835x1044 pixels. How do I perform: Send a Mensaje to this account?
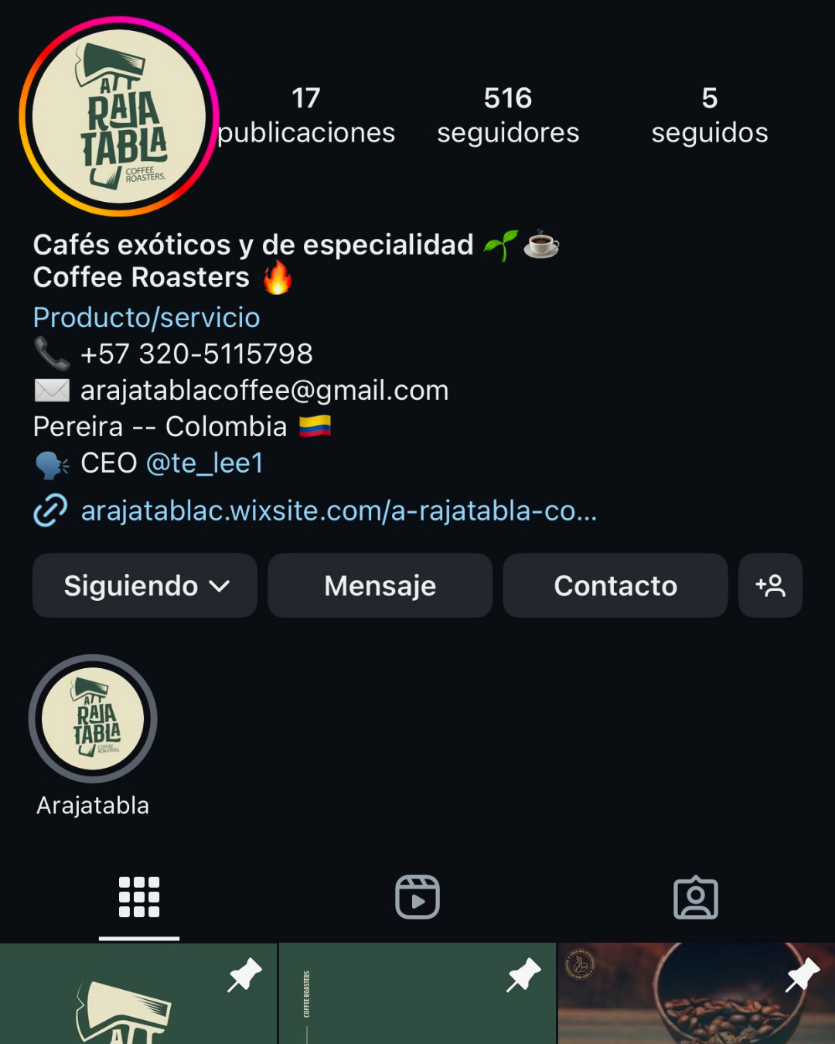(x=380, y=585)
